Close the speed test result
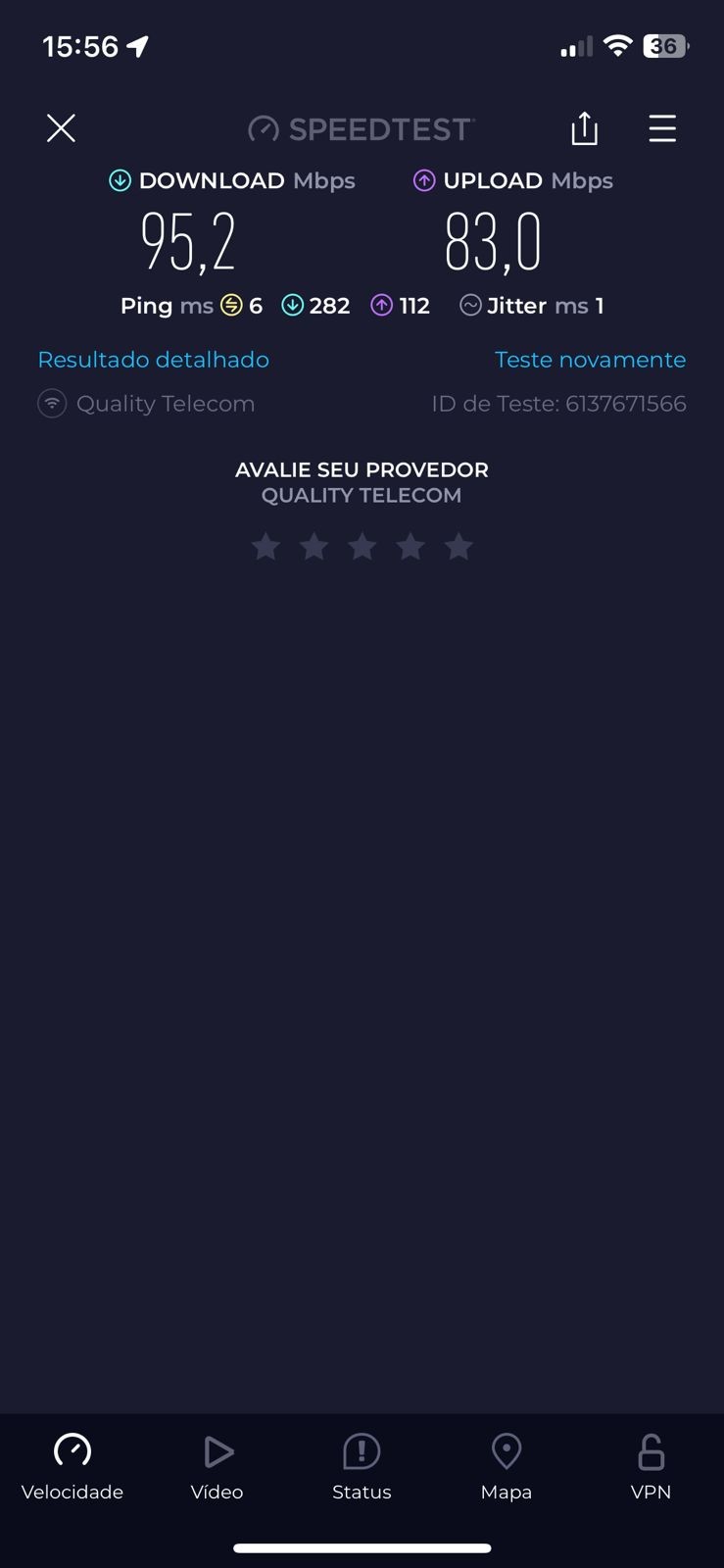The width and height of the screenshot is (724, 1568). point(61,128)
